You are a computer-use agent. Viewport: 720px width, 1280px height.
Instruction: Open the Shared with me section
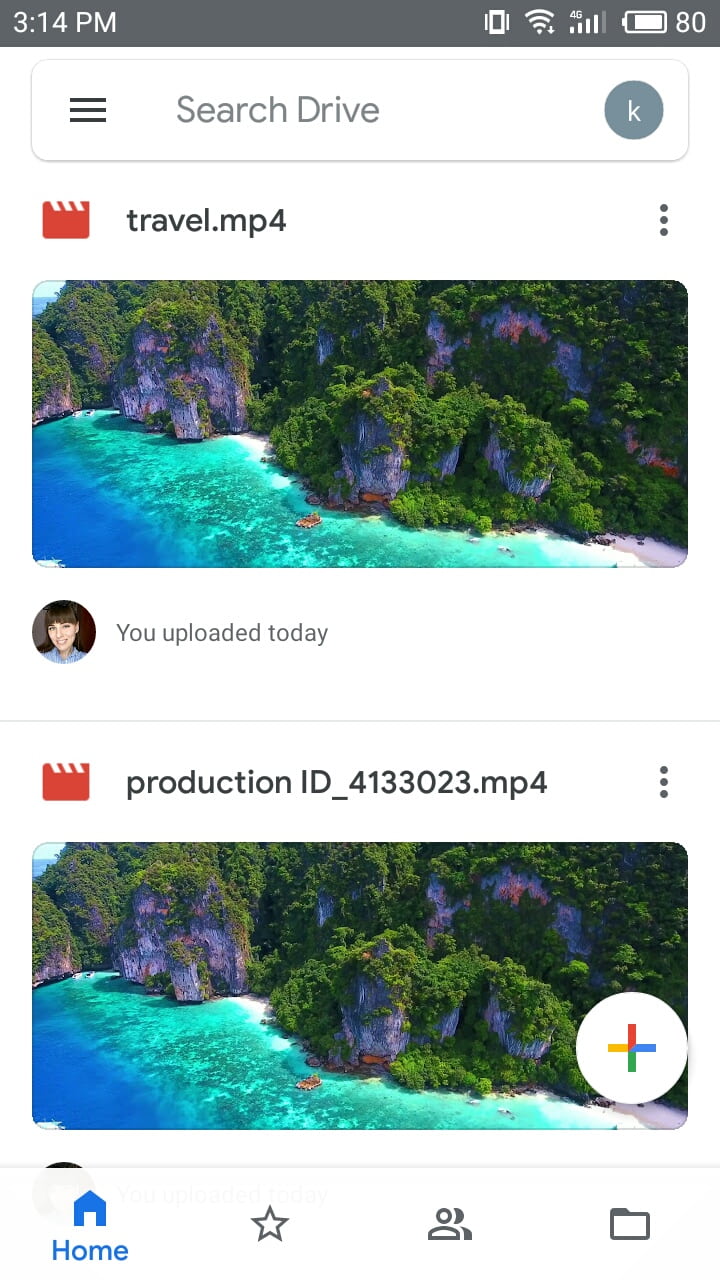(x=450, y=1223)
